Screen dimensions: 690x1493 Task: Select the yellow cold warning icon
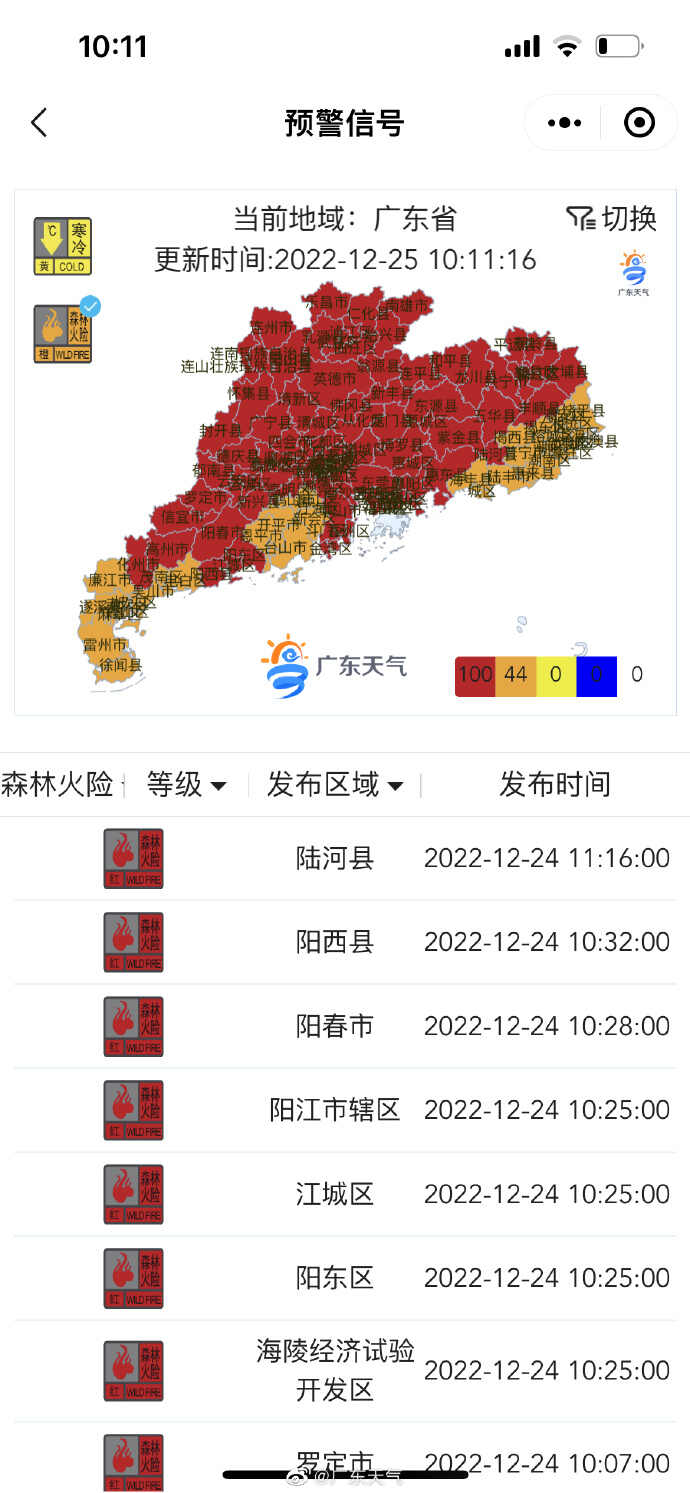pyautogui.click(x=62, y=247)
